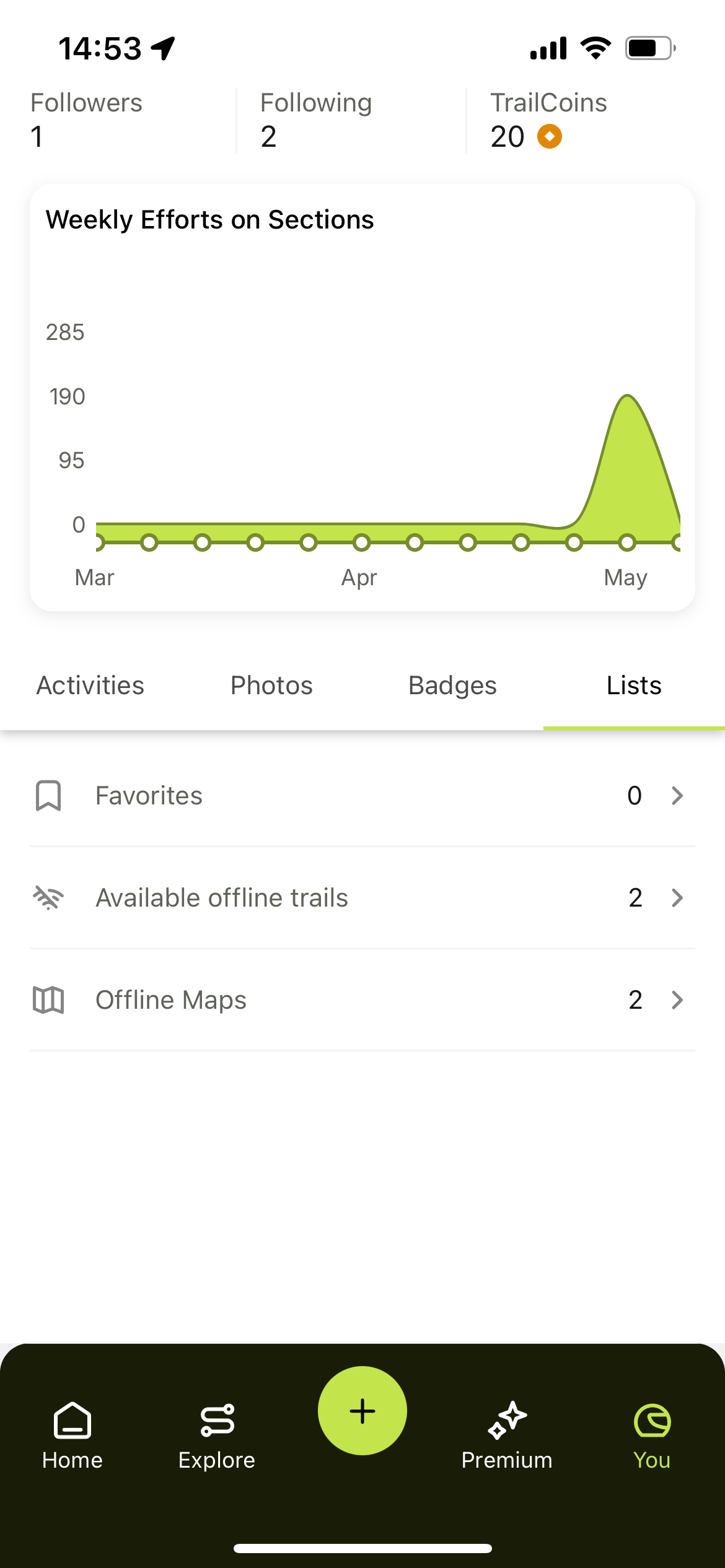
Task: Open the Offline Maps list
Action: pyautogui.click(x=362, y=1000)
